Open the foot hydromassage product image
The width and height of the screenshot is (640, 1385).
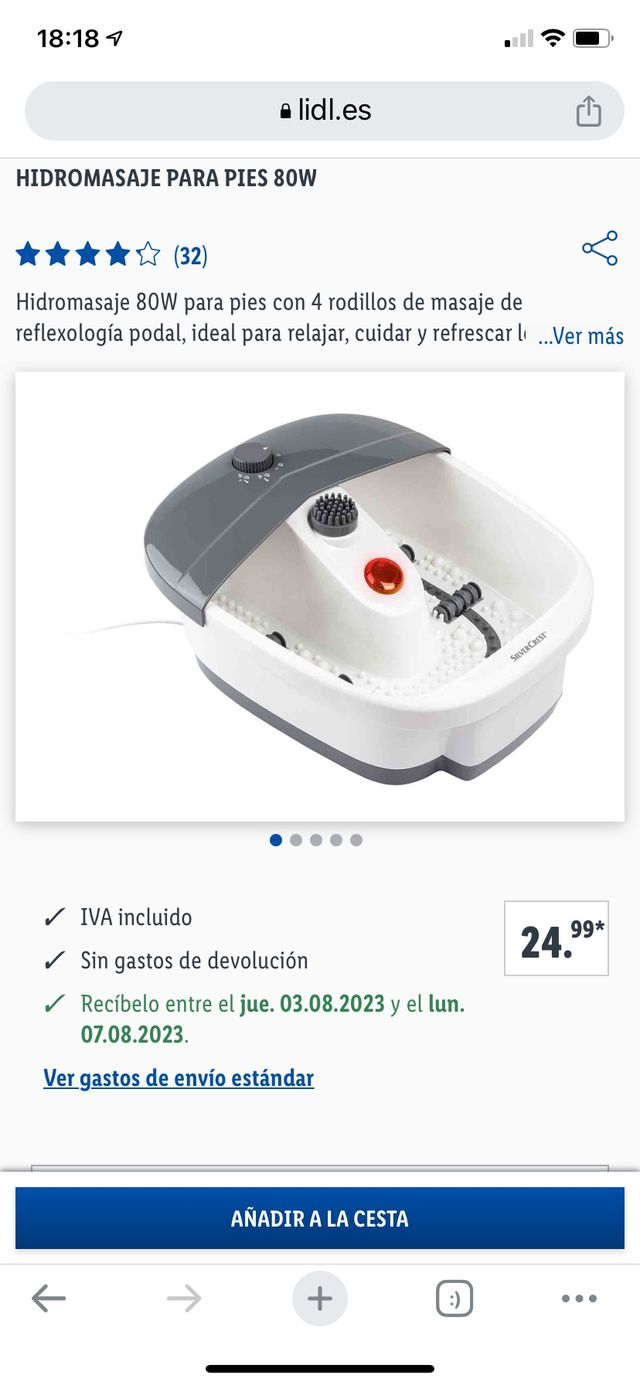tap(320, 597)
